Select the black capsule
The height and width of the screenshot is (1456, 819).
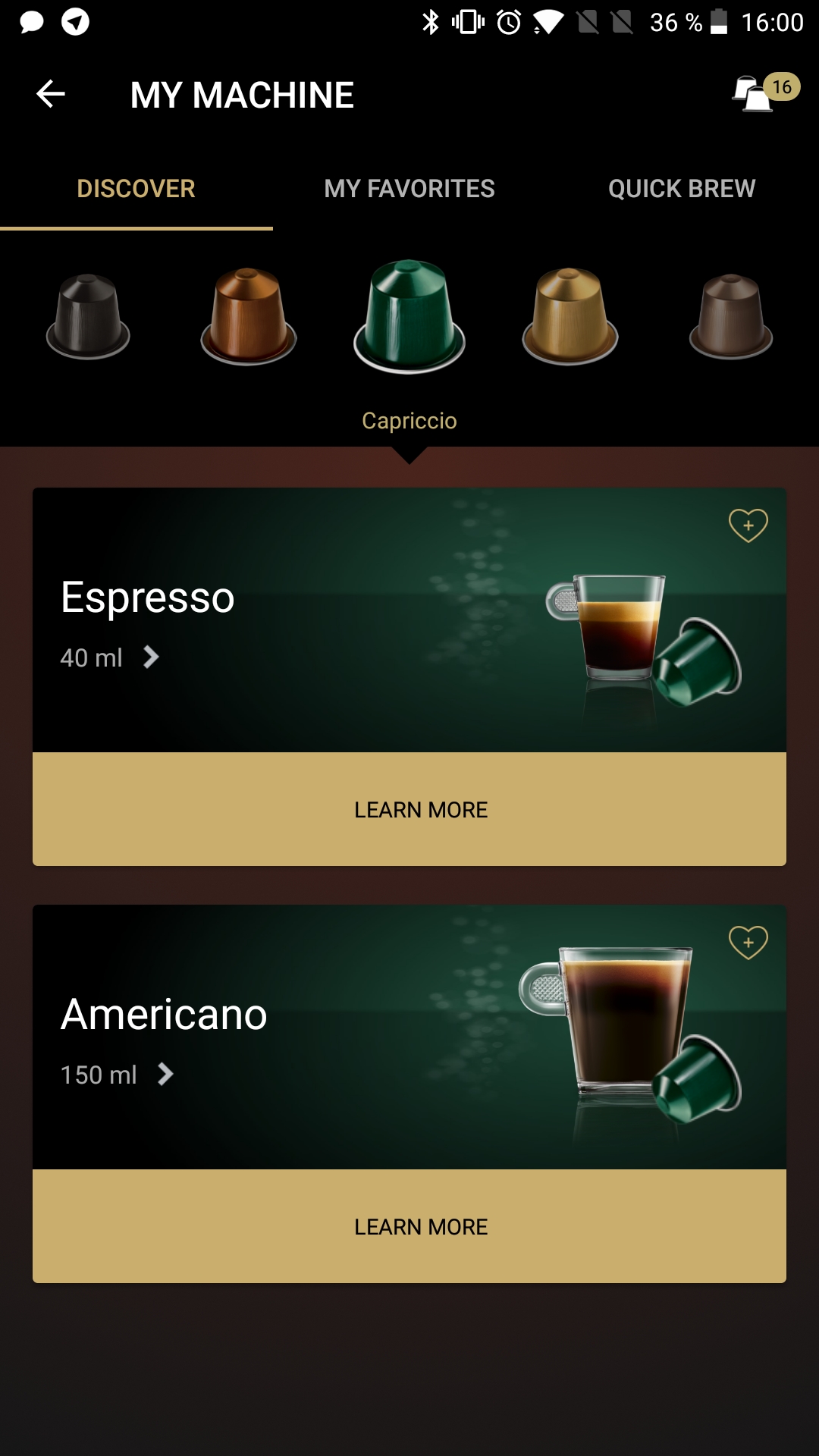(88, 316)
